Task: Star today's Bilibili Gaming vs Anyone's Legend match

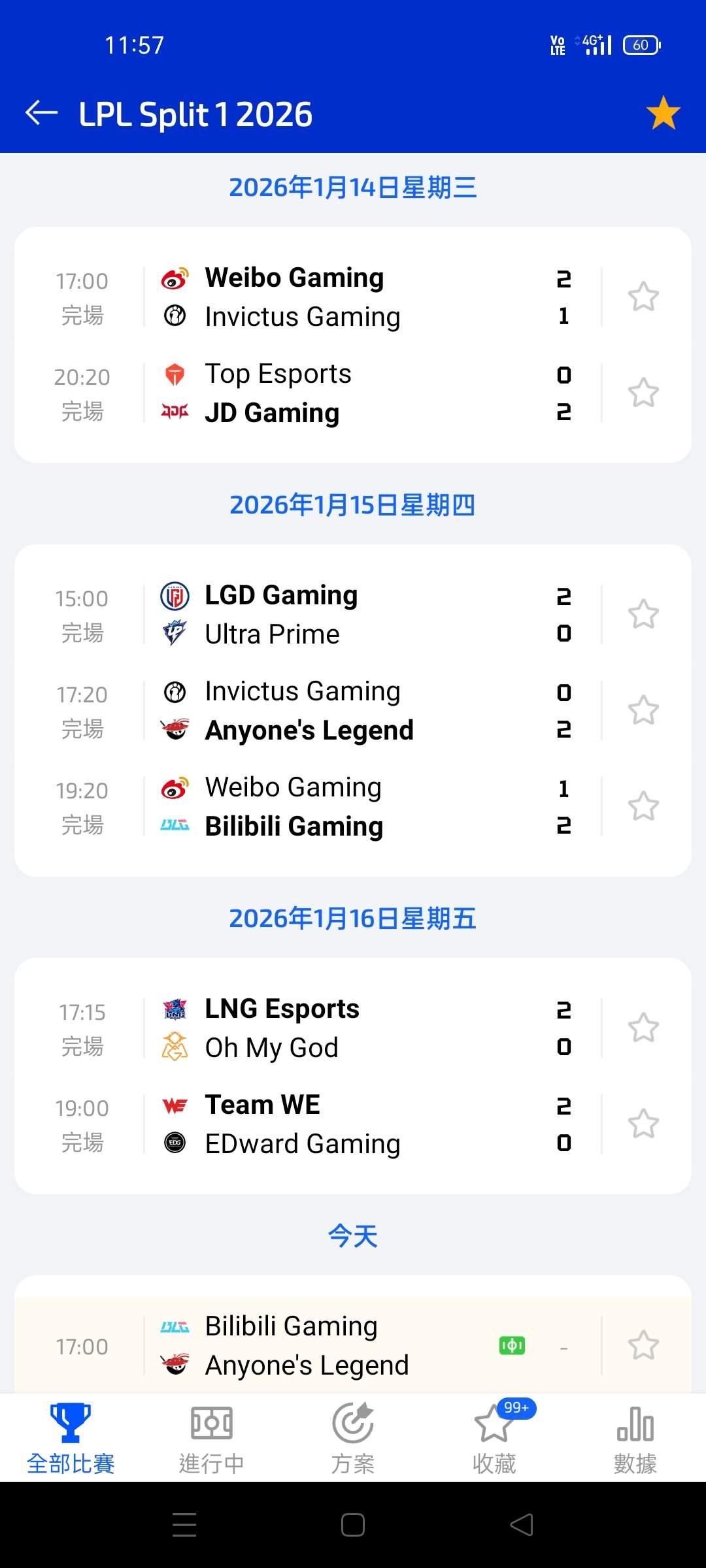Action: [643, 1345]
